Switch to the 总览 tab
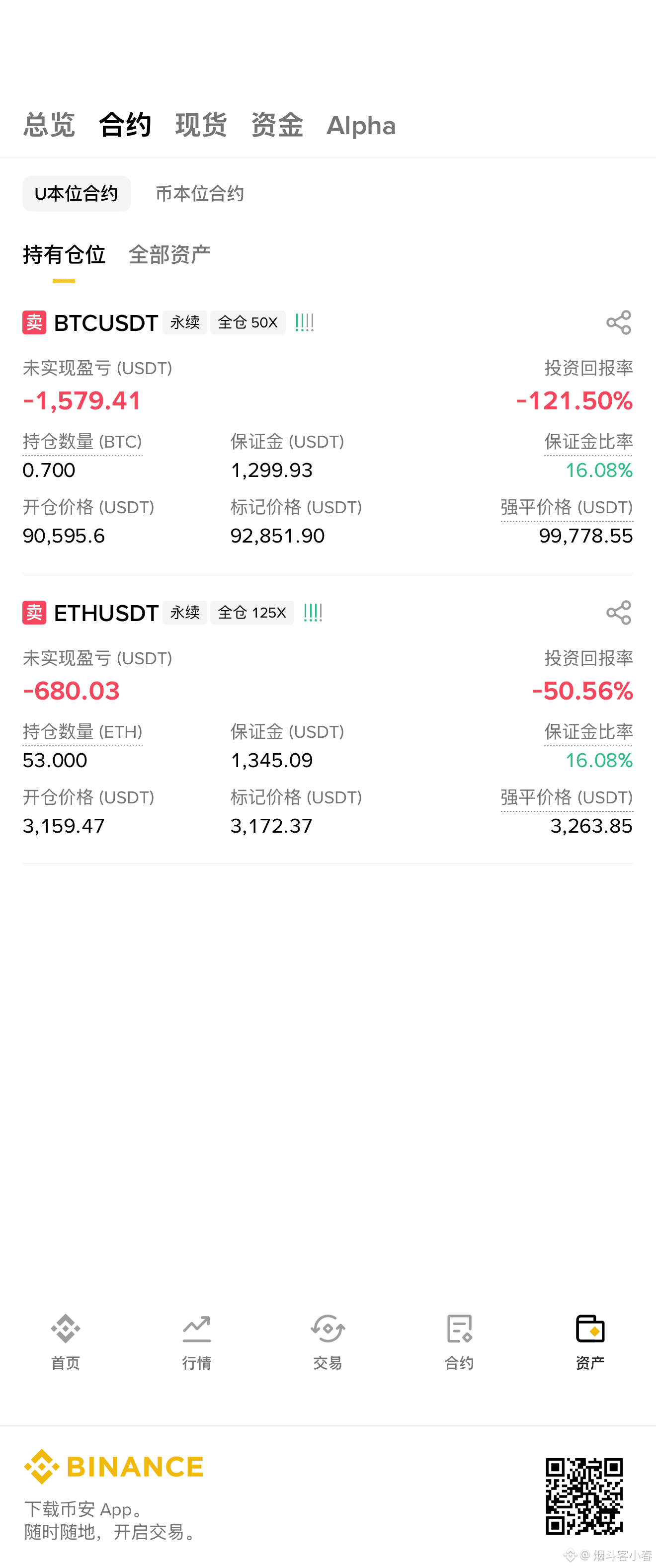 49,125
